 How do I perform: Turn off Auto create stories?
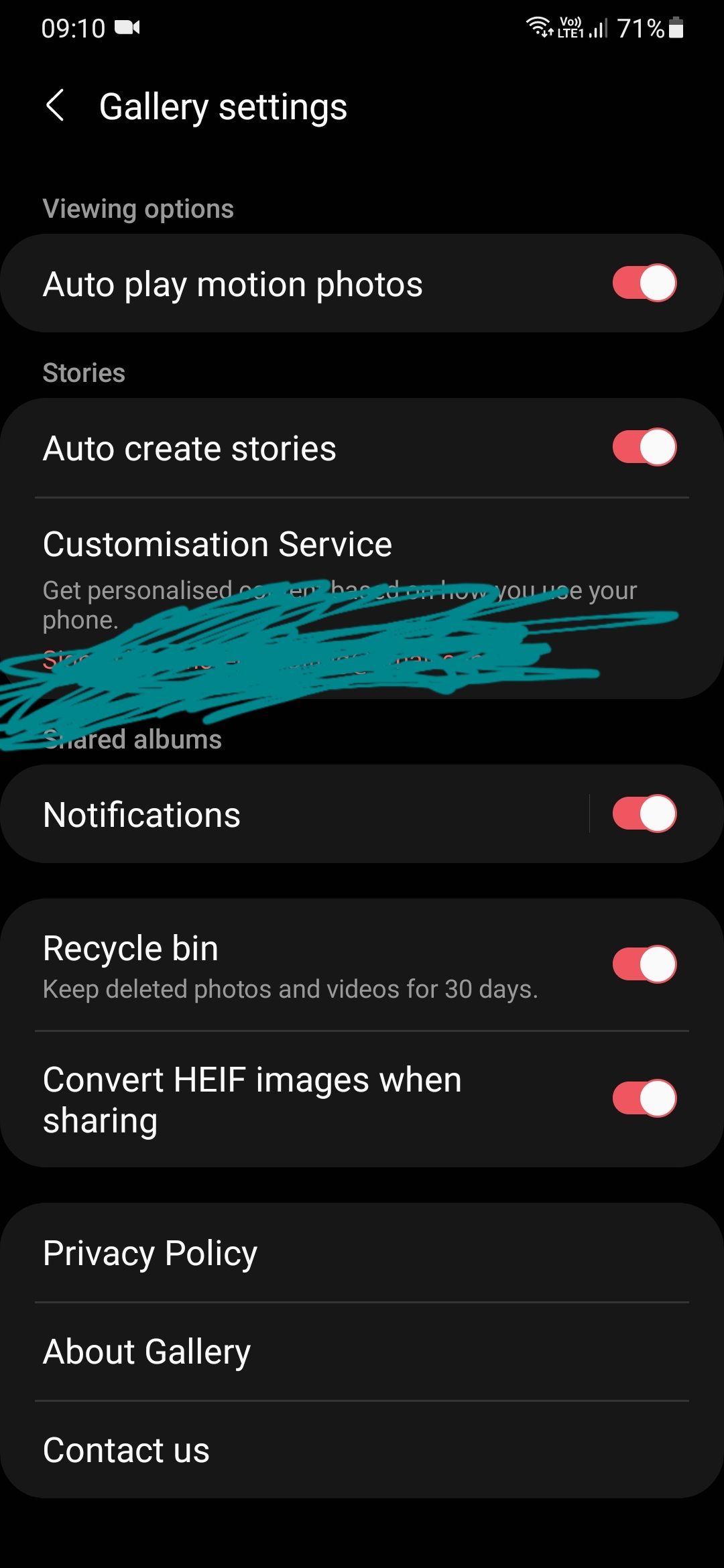pos(645,448)
